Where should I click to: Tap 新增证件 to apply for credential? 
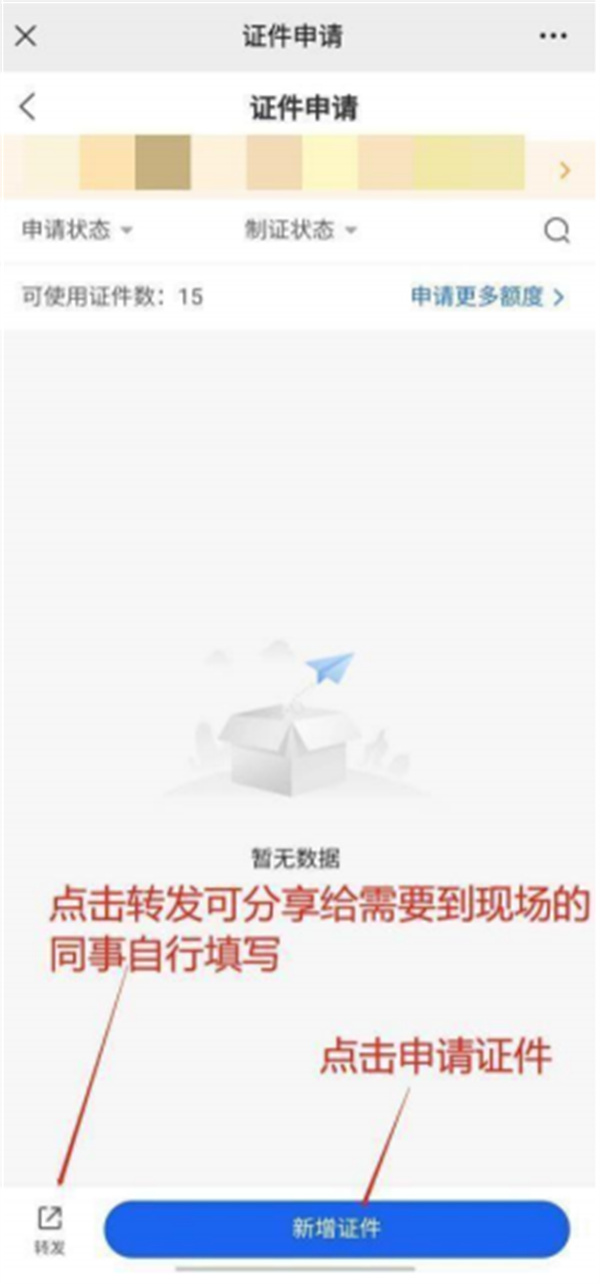pos(337,1228)
